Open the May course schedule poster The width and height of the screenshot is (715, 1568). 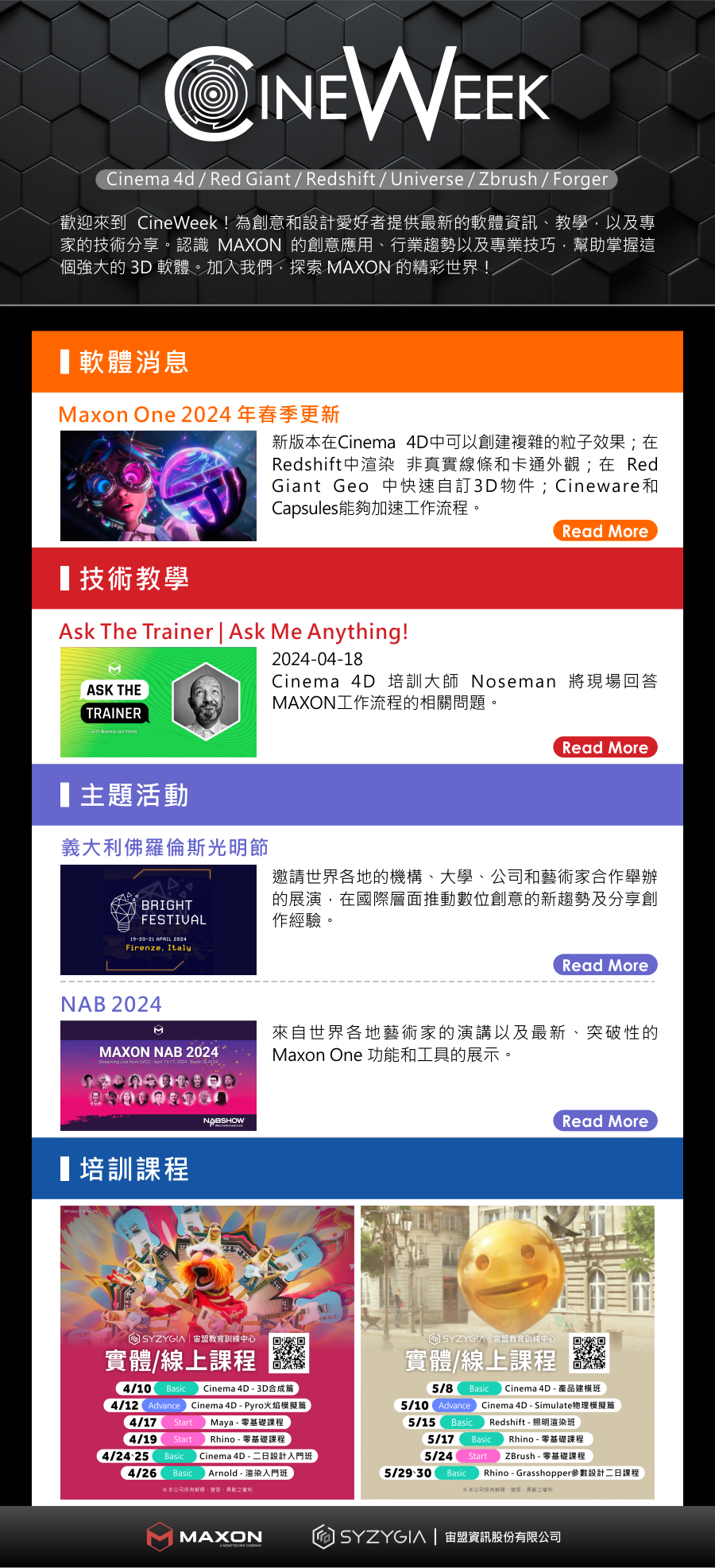tap(508, 1353)
